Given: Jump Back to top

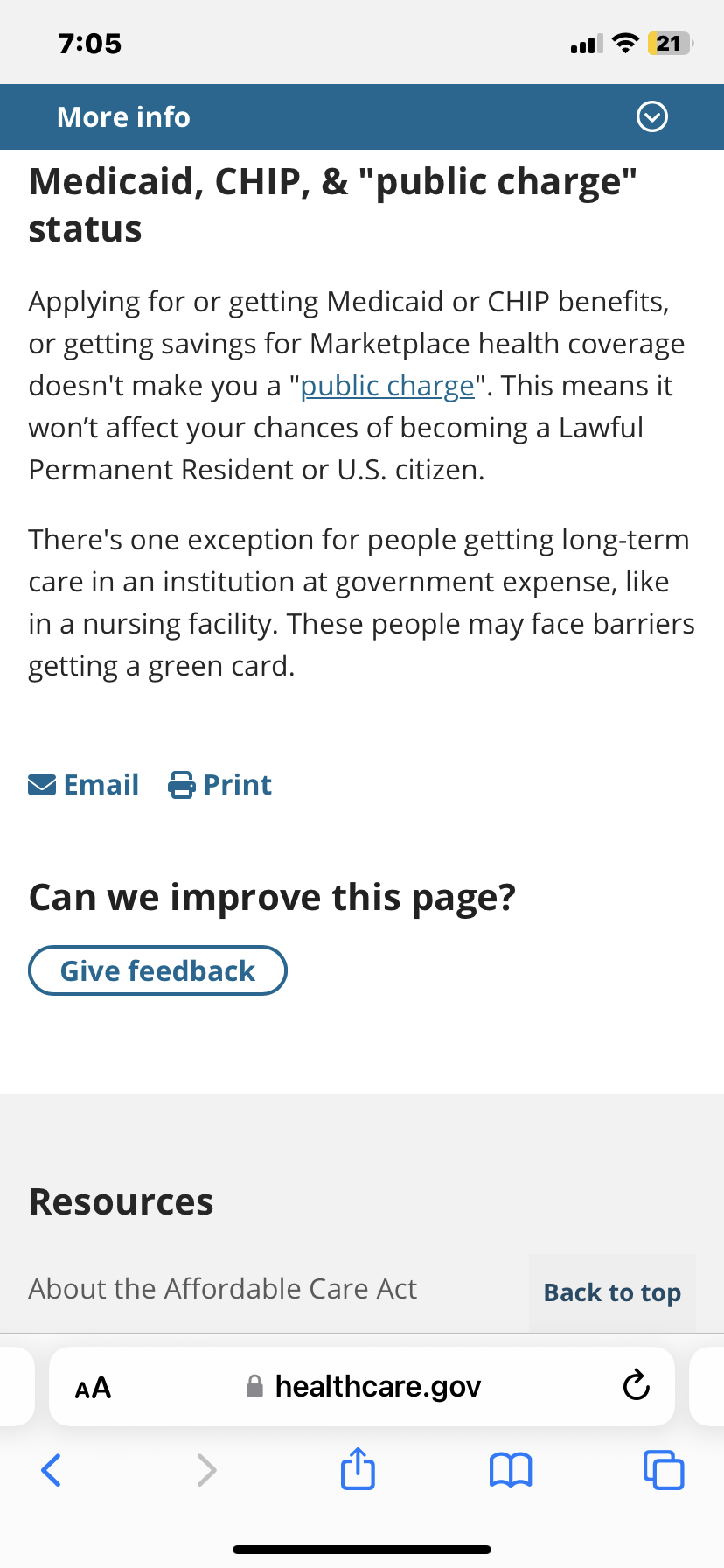Looking at the screenshot, I should coord(612,1292).
